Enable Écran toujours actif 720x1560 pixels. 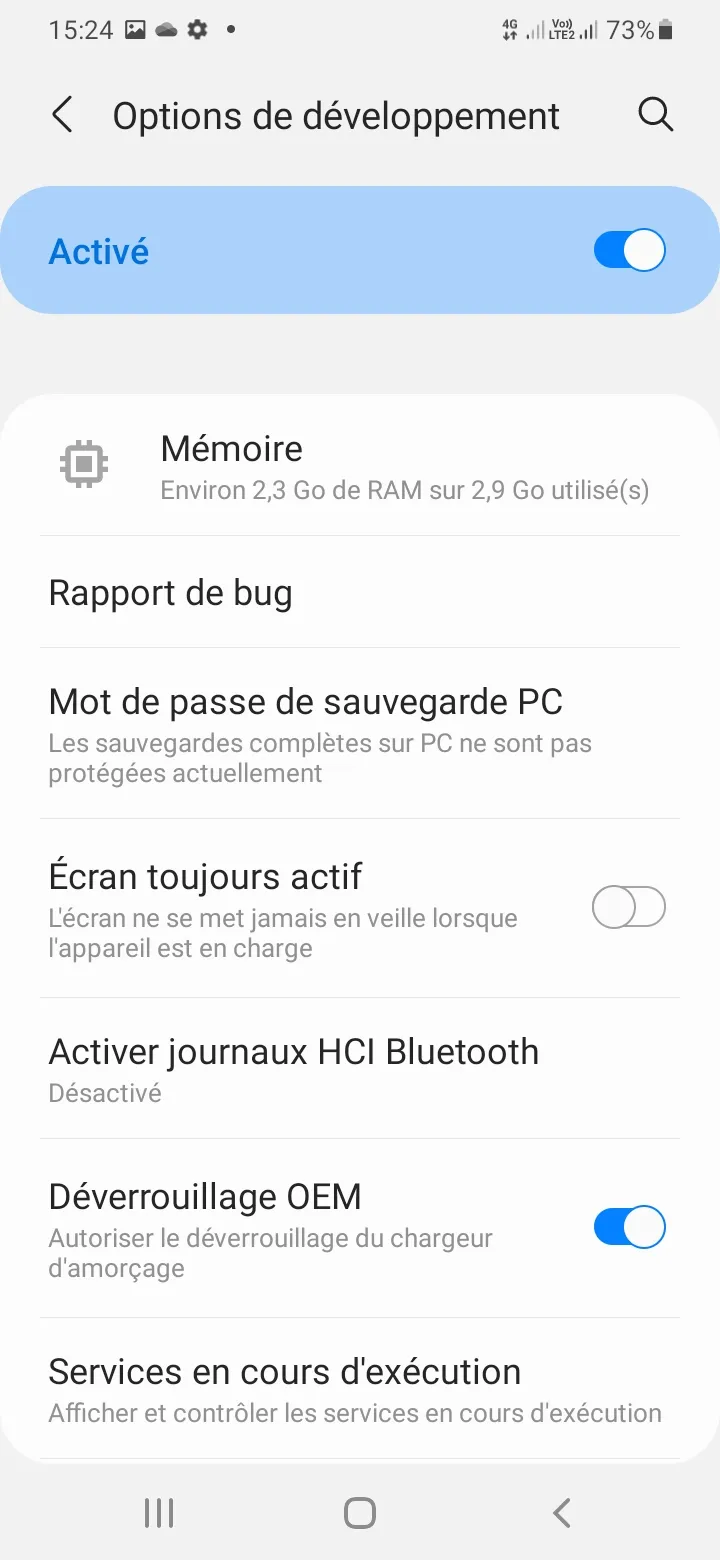629,906
